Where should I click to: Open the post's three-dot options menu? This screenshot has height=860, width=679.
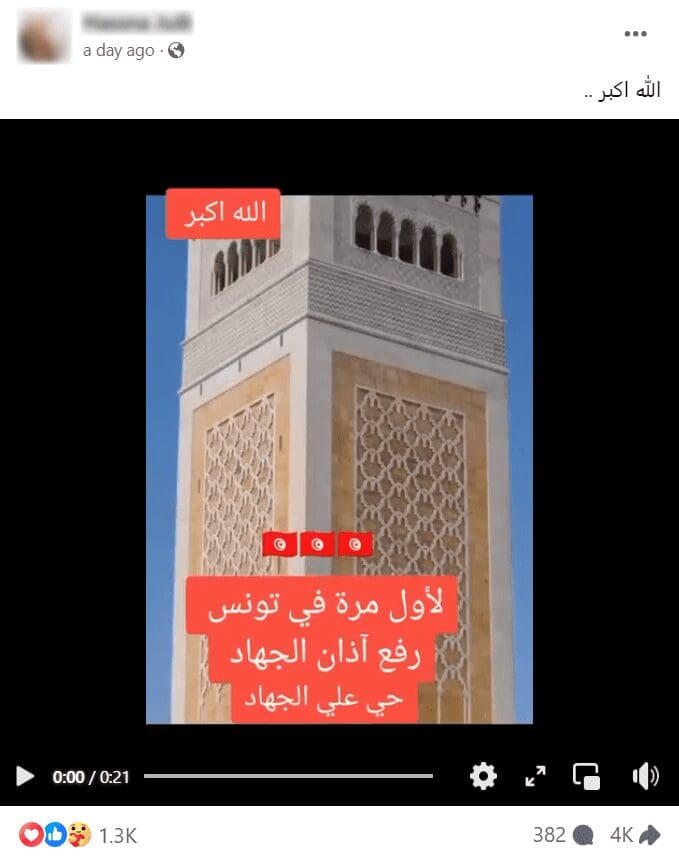point(635,34)
